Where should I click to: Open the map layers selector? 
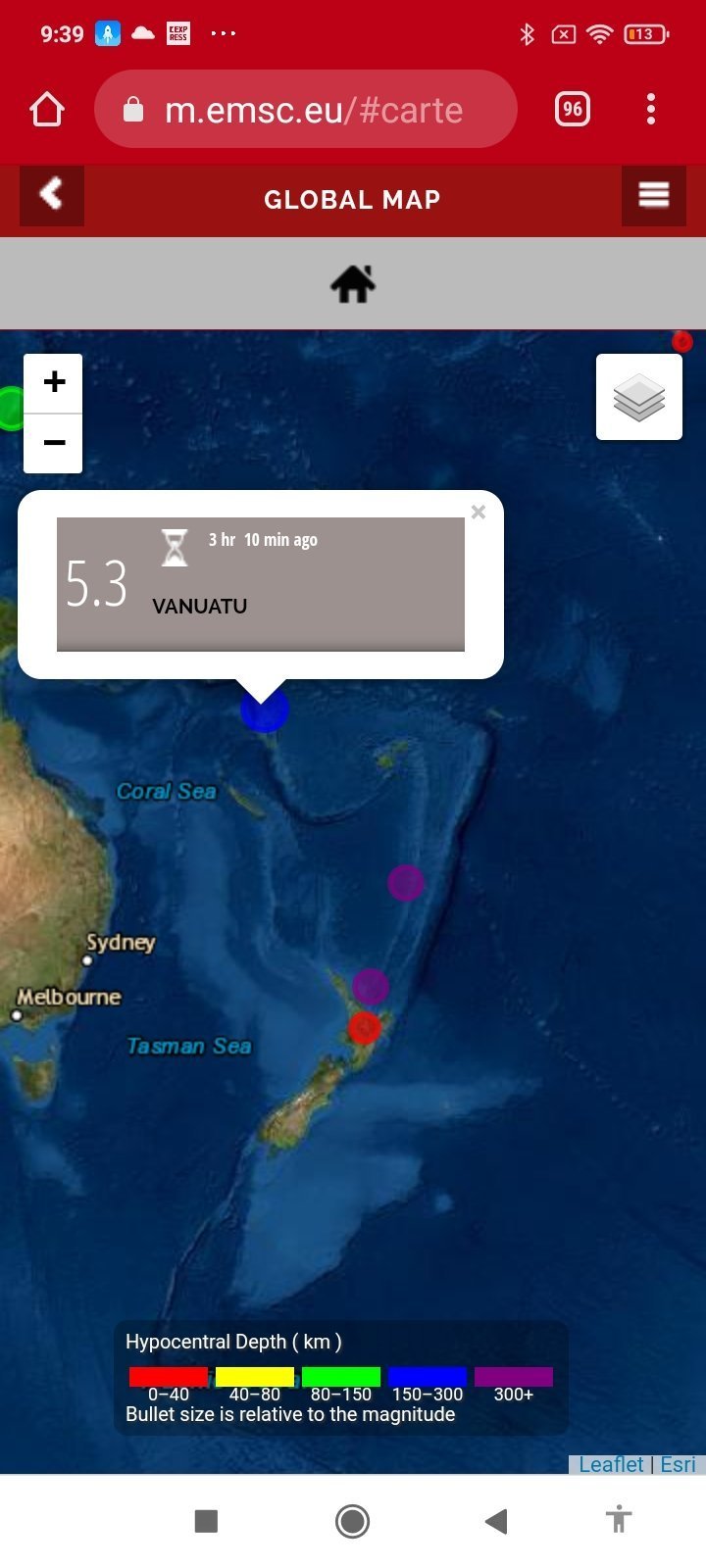click(639, 397)
